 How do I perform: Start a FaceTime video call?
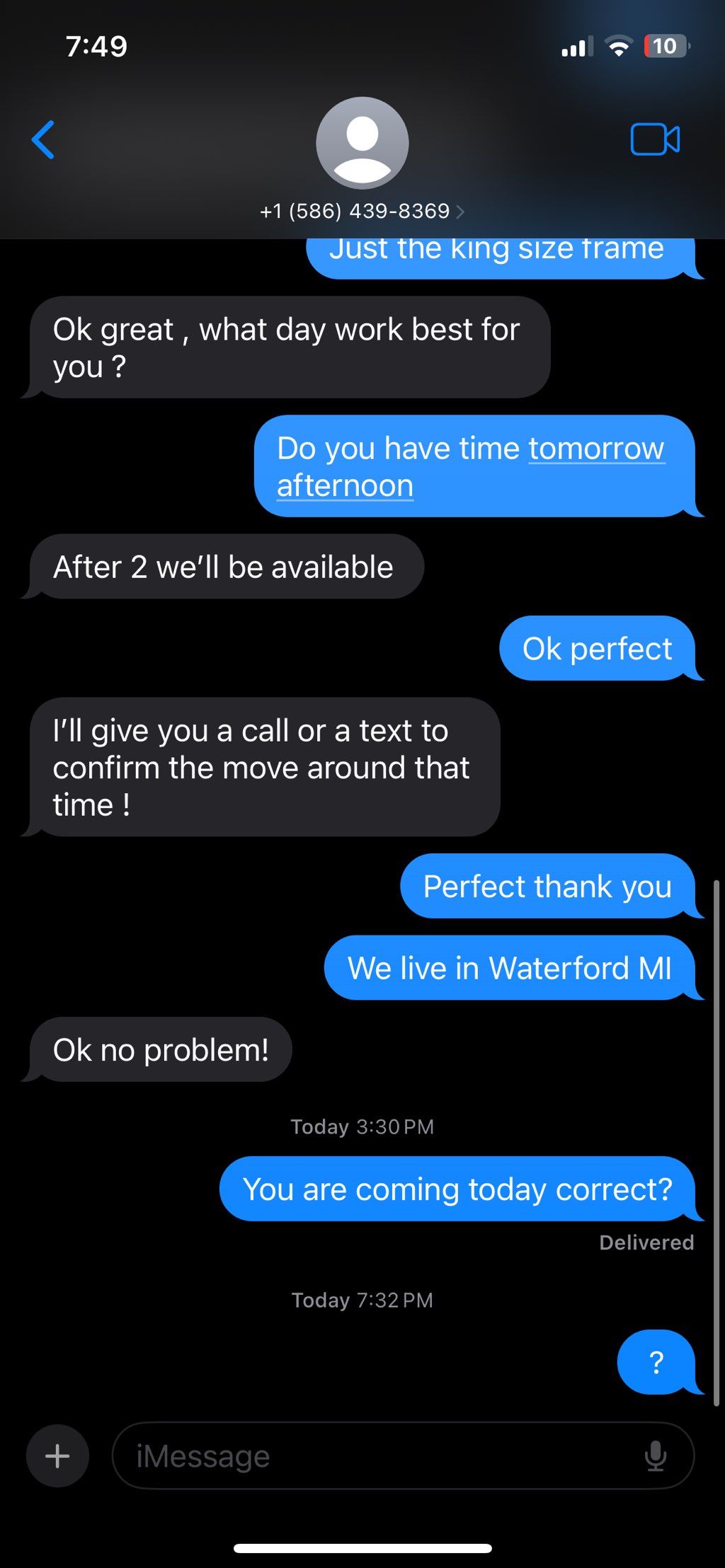[655, 139]
